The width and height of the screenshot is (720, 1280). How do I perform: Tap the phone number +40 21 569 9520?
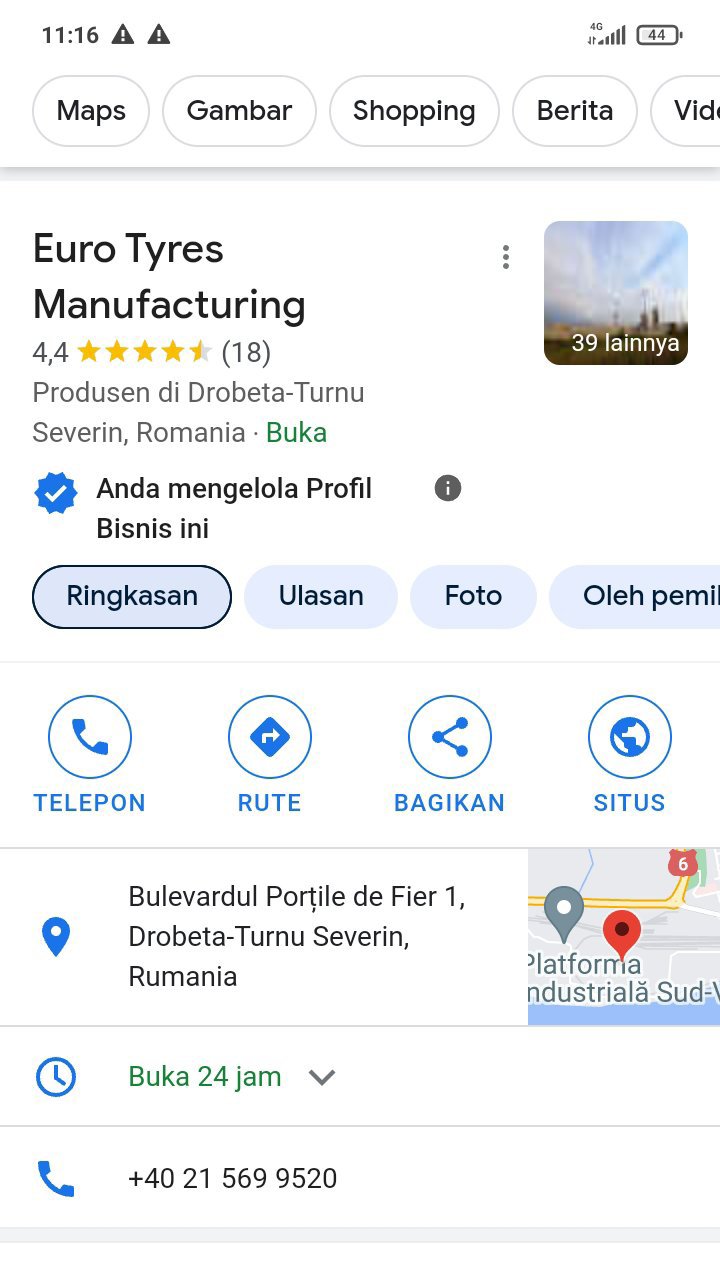coord(232,1178)
